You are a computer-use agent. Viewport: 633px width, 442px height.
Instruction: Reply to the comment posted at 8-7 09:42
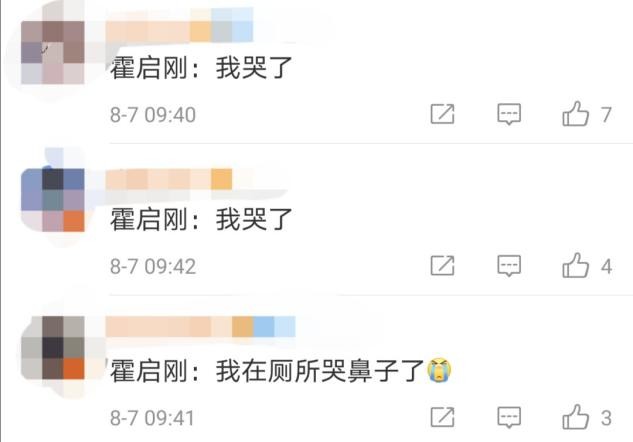[510, 265]
